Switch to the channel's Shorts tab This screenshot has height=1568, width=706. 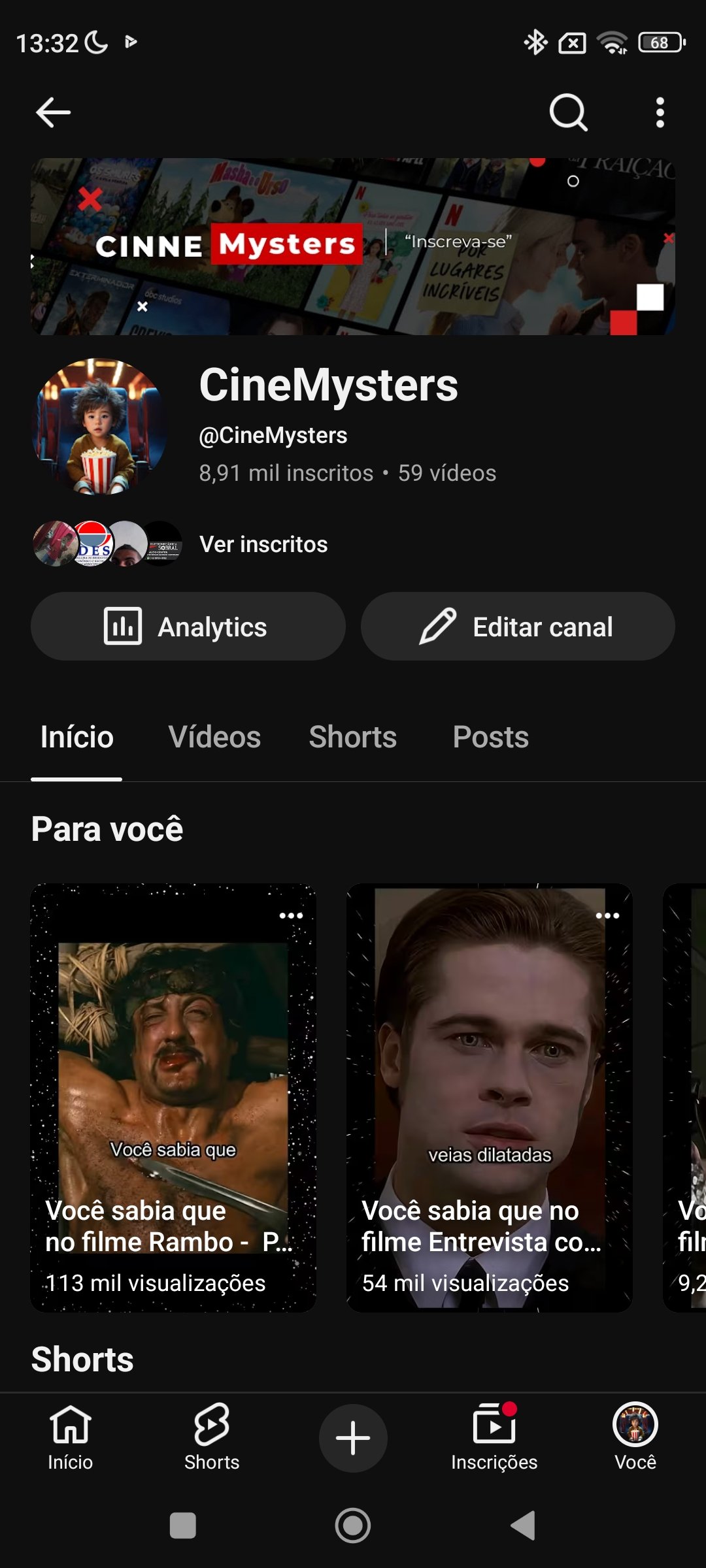point(353,737)
